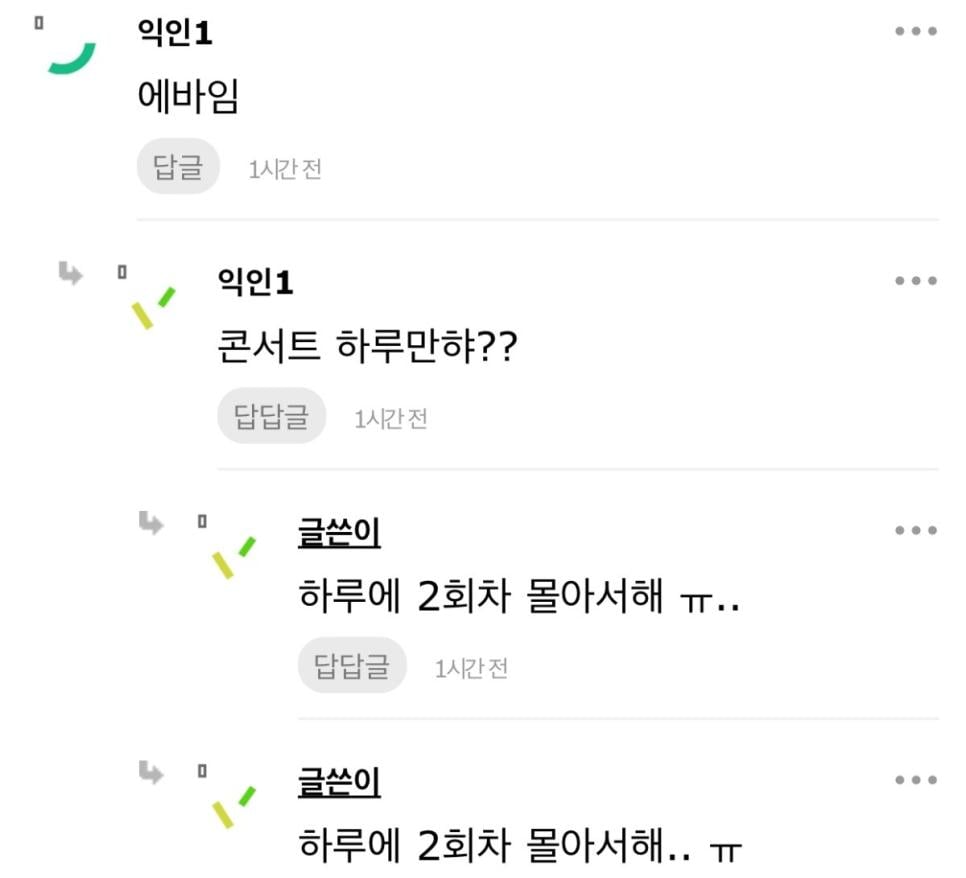Open 글쓴이 profile on the 몰아서해.. ㅠ reply

click(x=339, y=783)
